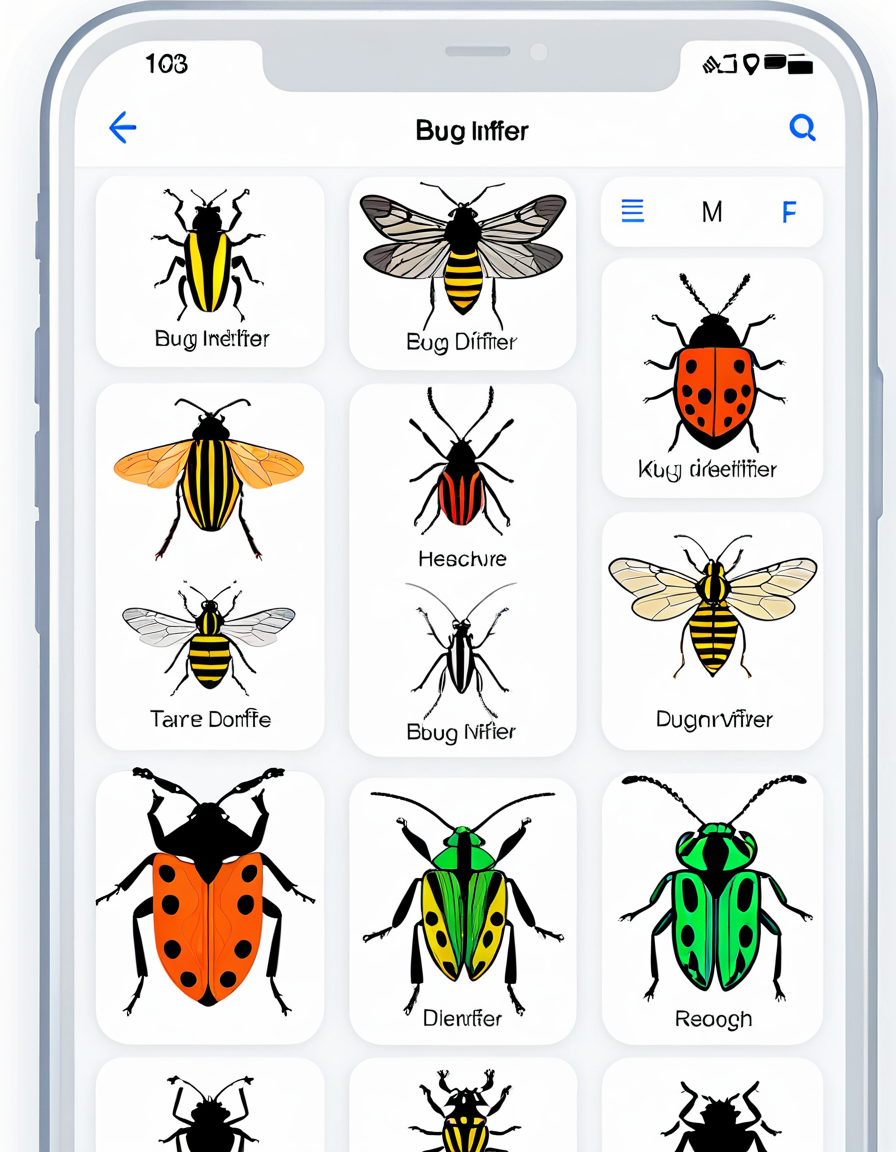Switch to the list view icon

pyautogui.click(x=633, y=211)
